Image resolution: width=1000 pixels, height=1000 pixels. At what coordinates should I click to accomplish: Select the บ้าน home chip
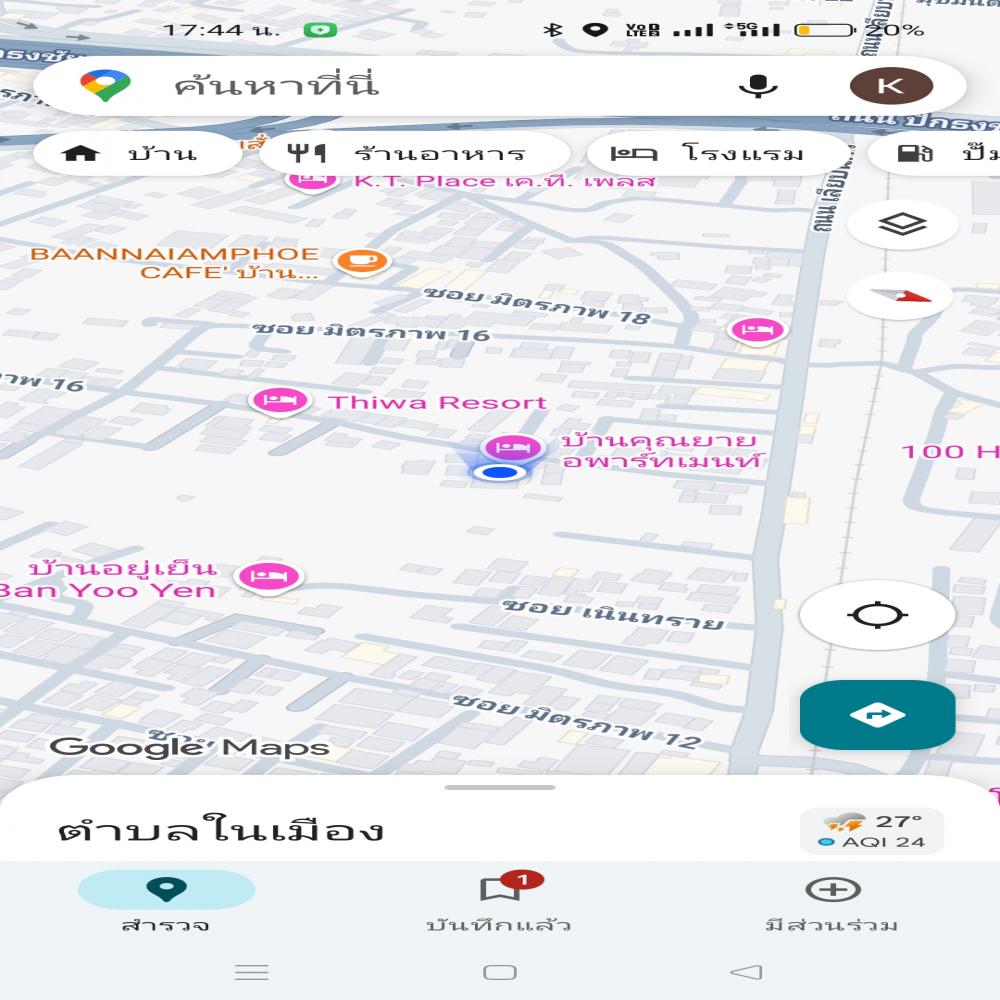[x=130, y=154]
